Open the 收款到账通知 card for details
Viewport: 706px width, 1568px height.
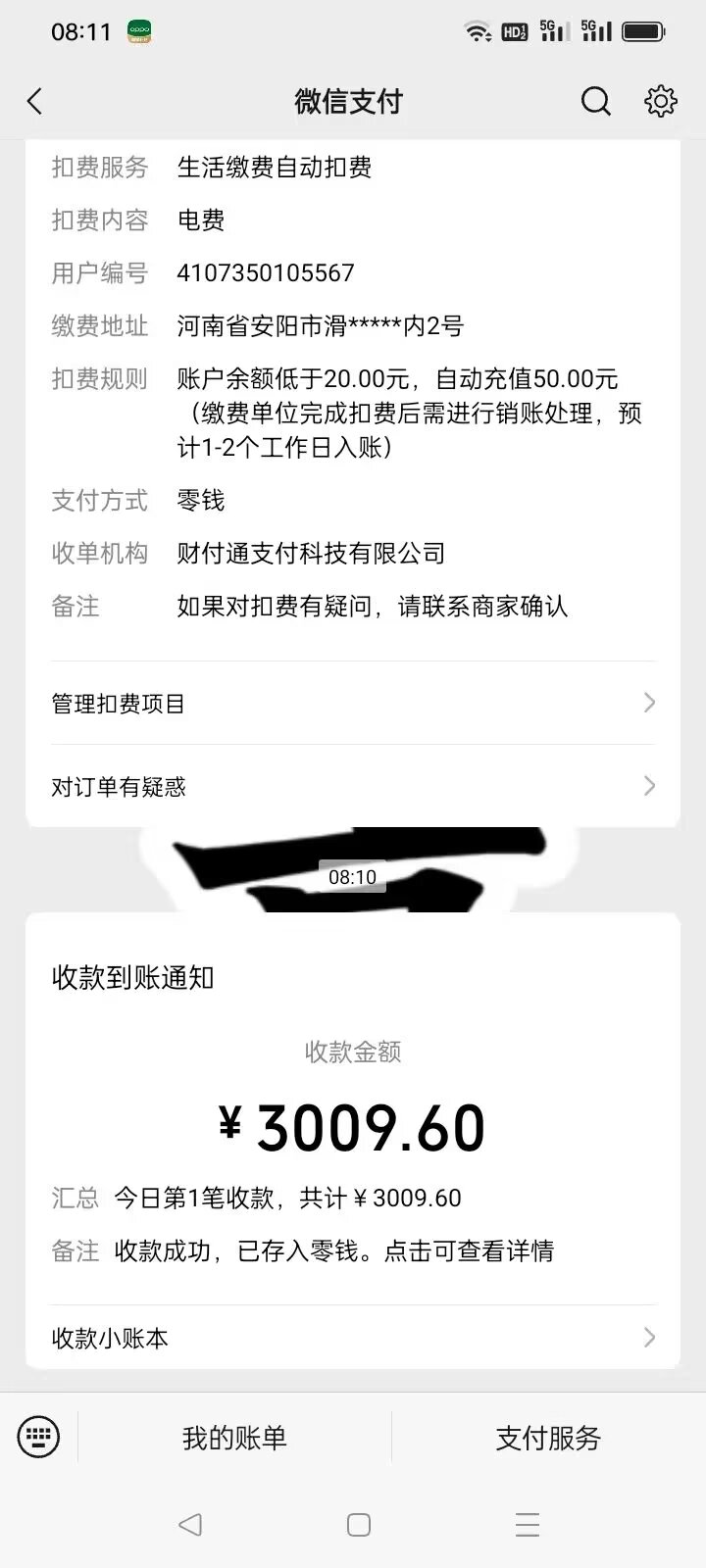pos(352,1127)
